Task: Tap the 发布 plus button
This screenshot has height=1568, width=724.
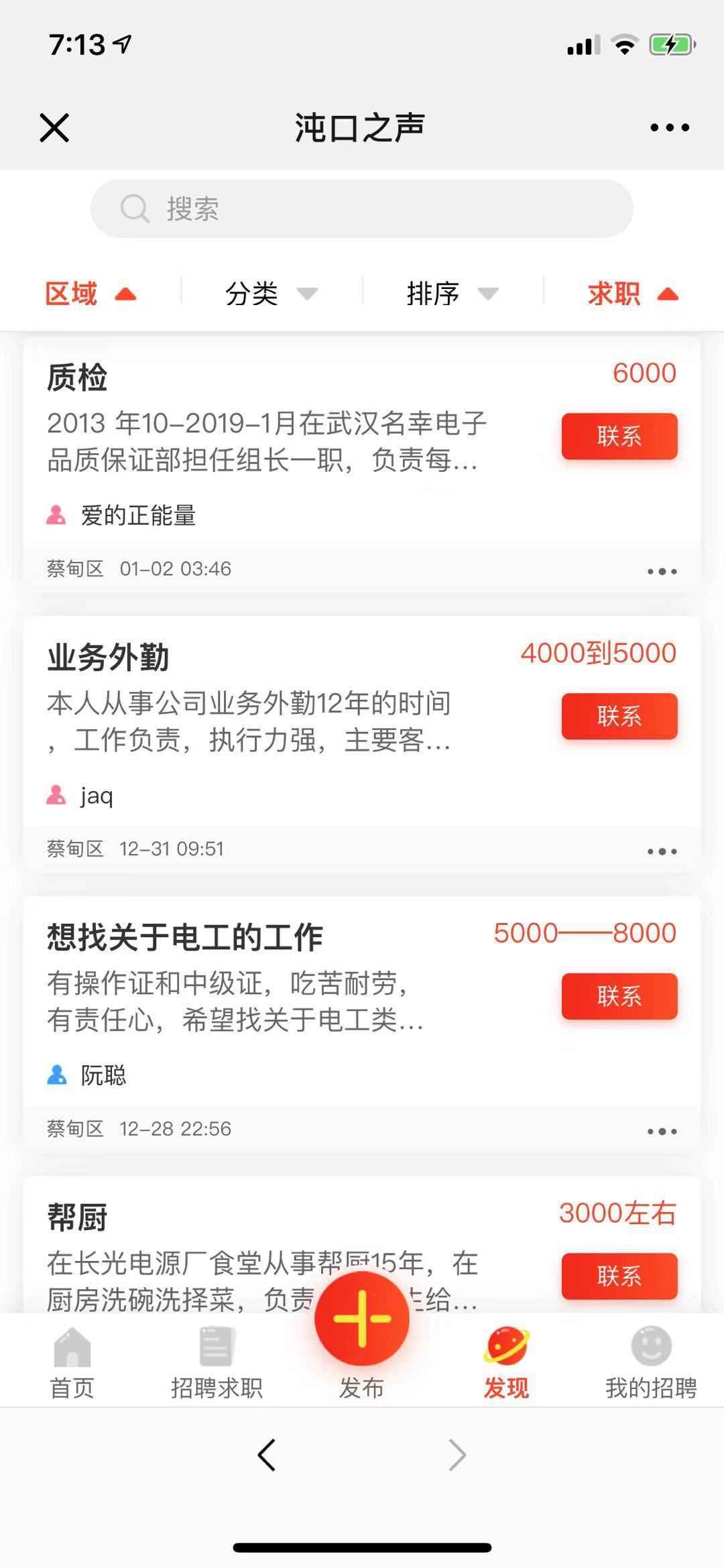Action: coord(362,1319)
